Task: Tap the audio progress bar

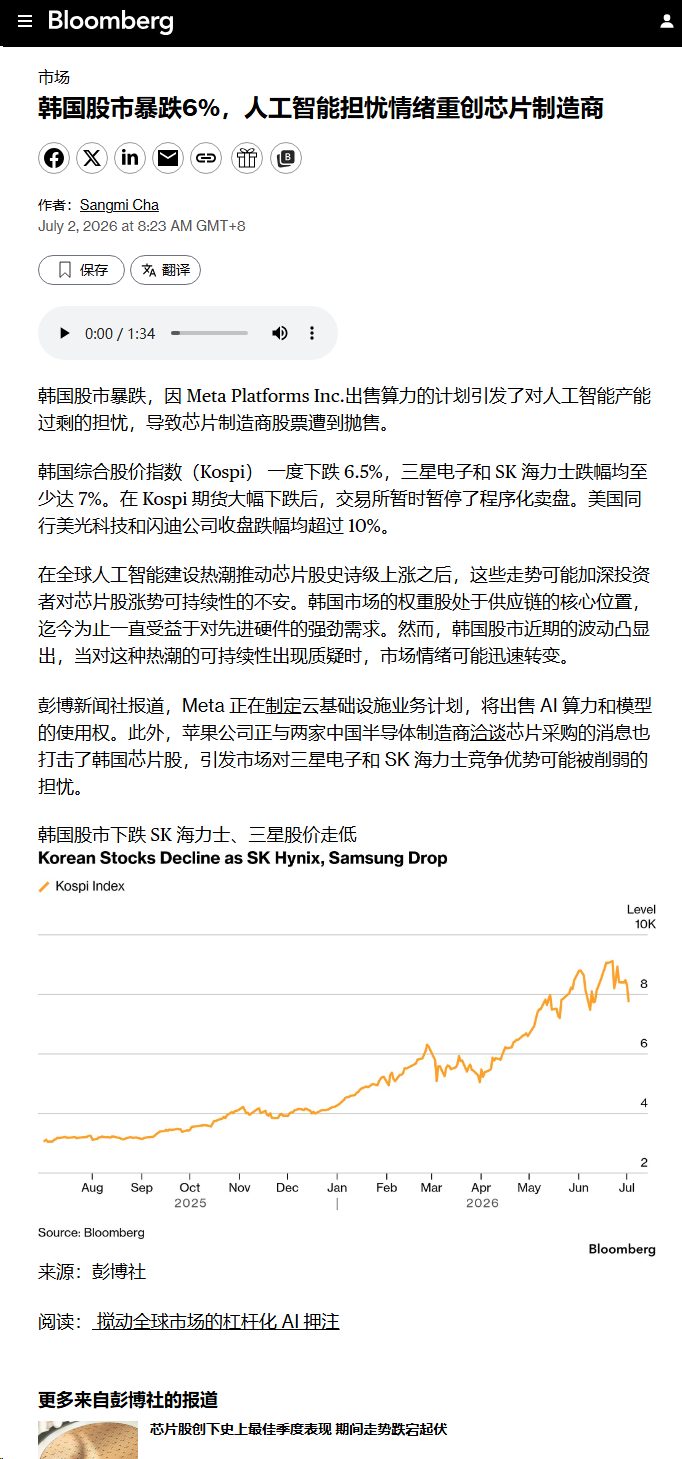Action: [209, 333]
